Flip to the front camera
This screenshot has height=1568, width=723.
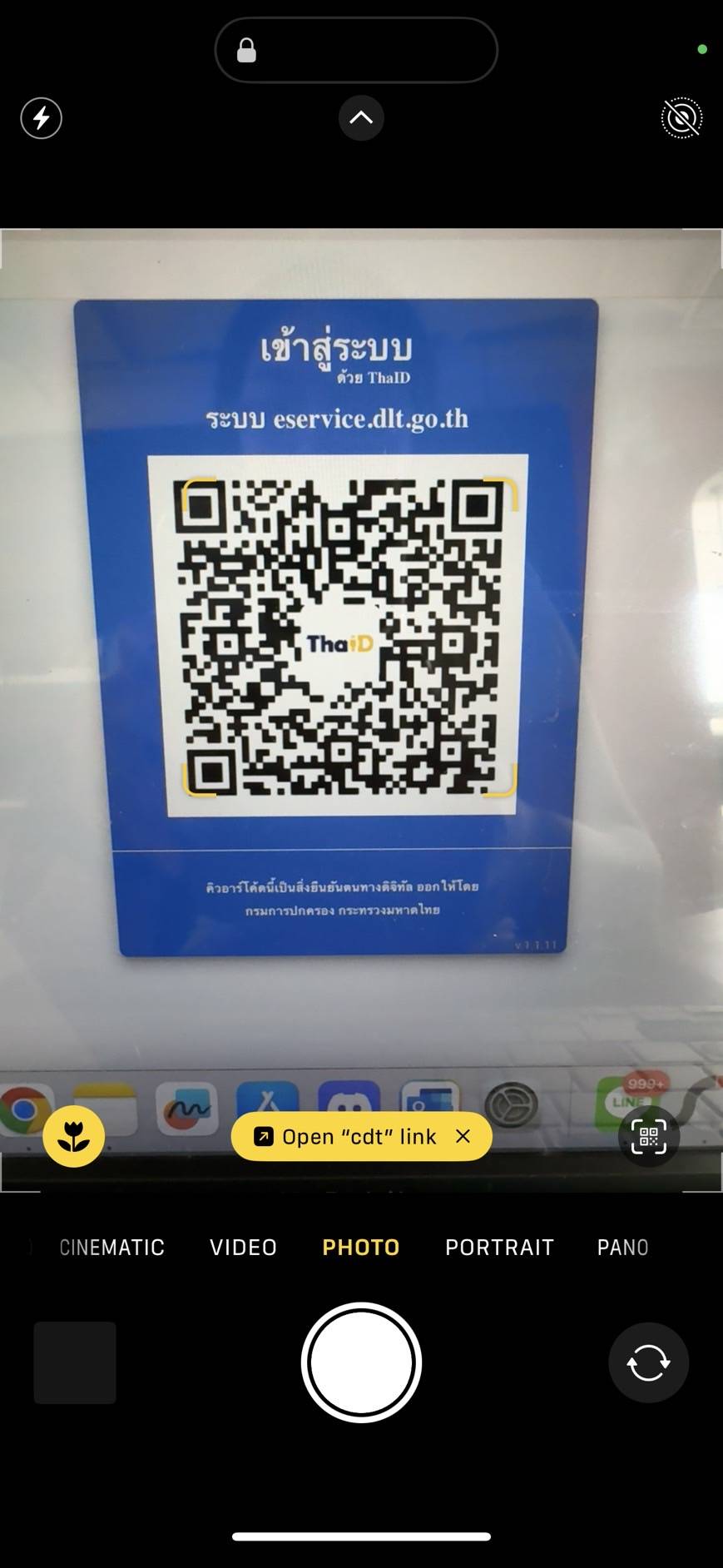648,1362
